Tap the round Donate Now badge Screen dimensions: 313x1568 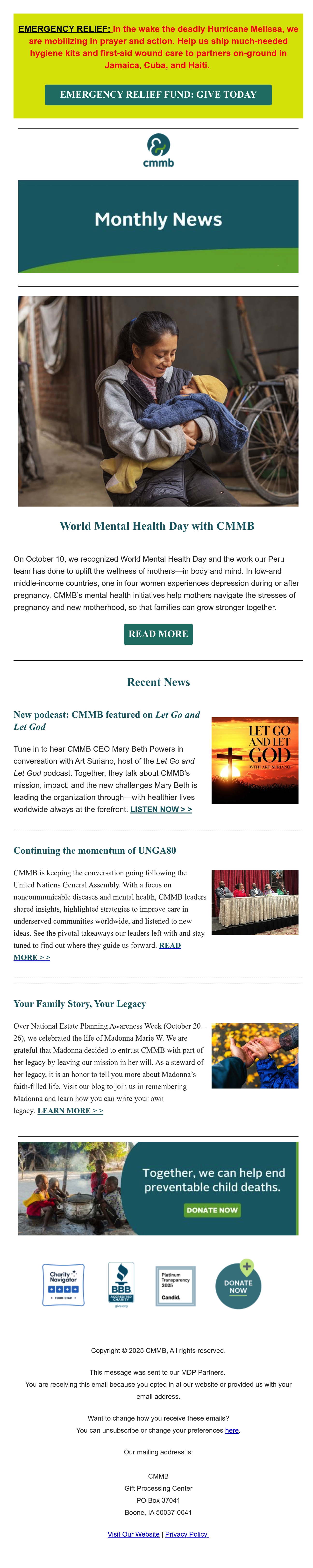click(238, 1284)
